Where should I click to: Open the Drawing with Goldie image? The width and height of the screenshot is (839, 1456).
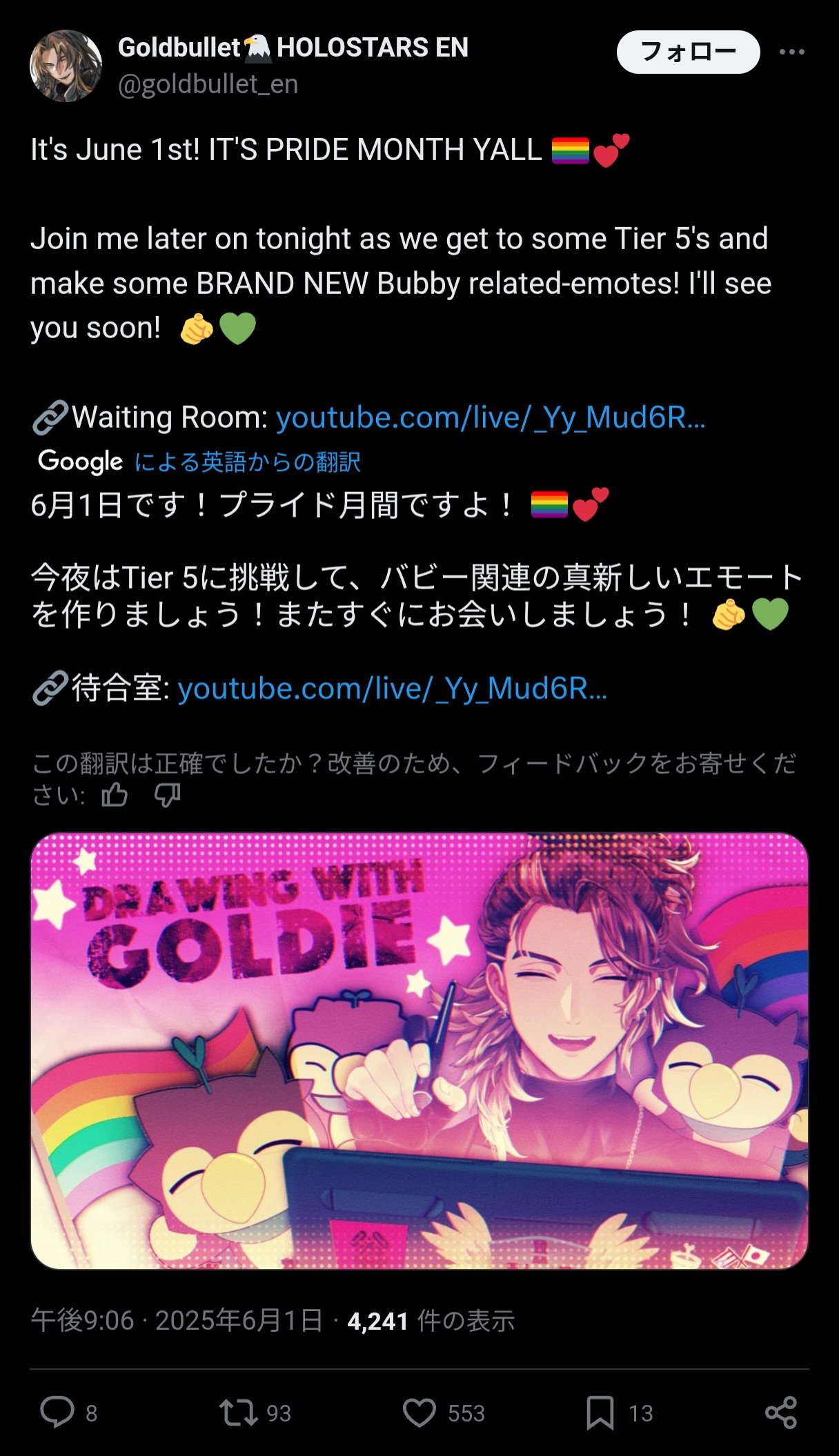419,1050
